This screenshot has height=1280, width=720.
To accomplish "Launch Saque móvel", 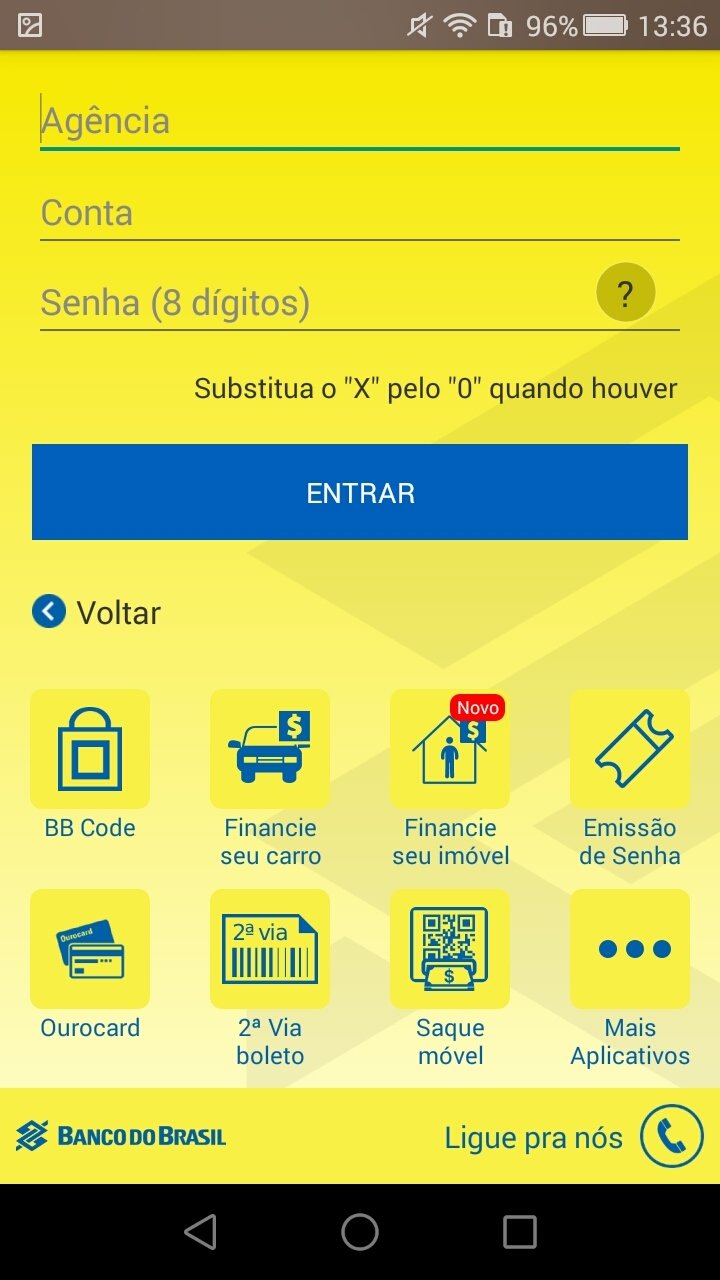I will pyautogui.click(x=450, y=979).
